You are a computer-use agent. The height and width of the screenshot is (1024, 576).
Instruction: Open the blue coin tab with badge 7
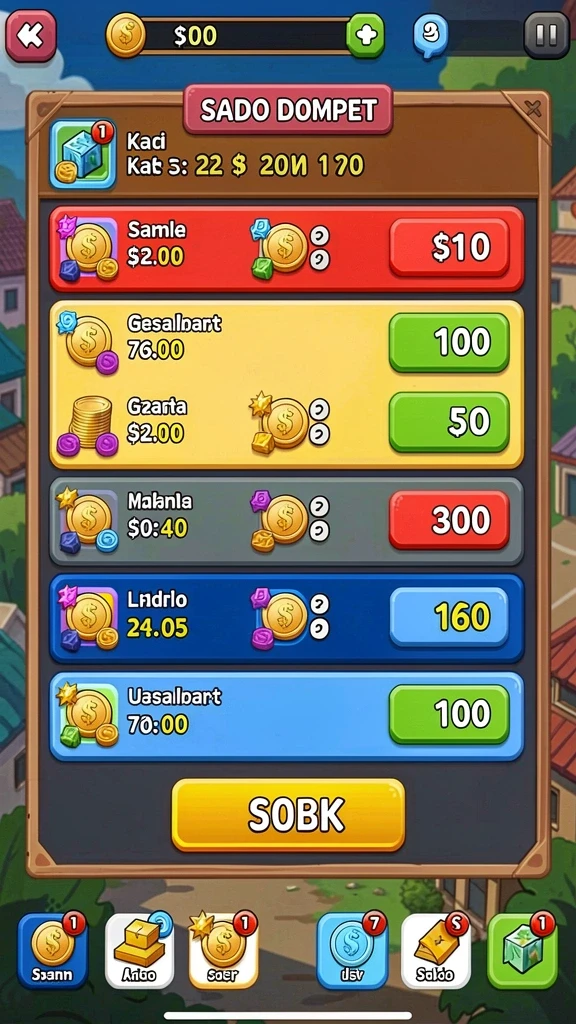coord(353,951)
